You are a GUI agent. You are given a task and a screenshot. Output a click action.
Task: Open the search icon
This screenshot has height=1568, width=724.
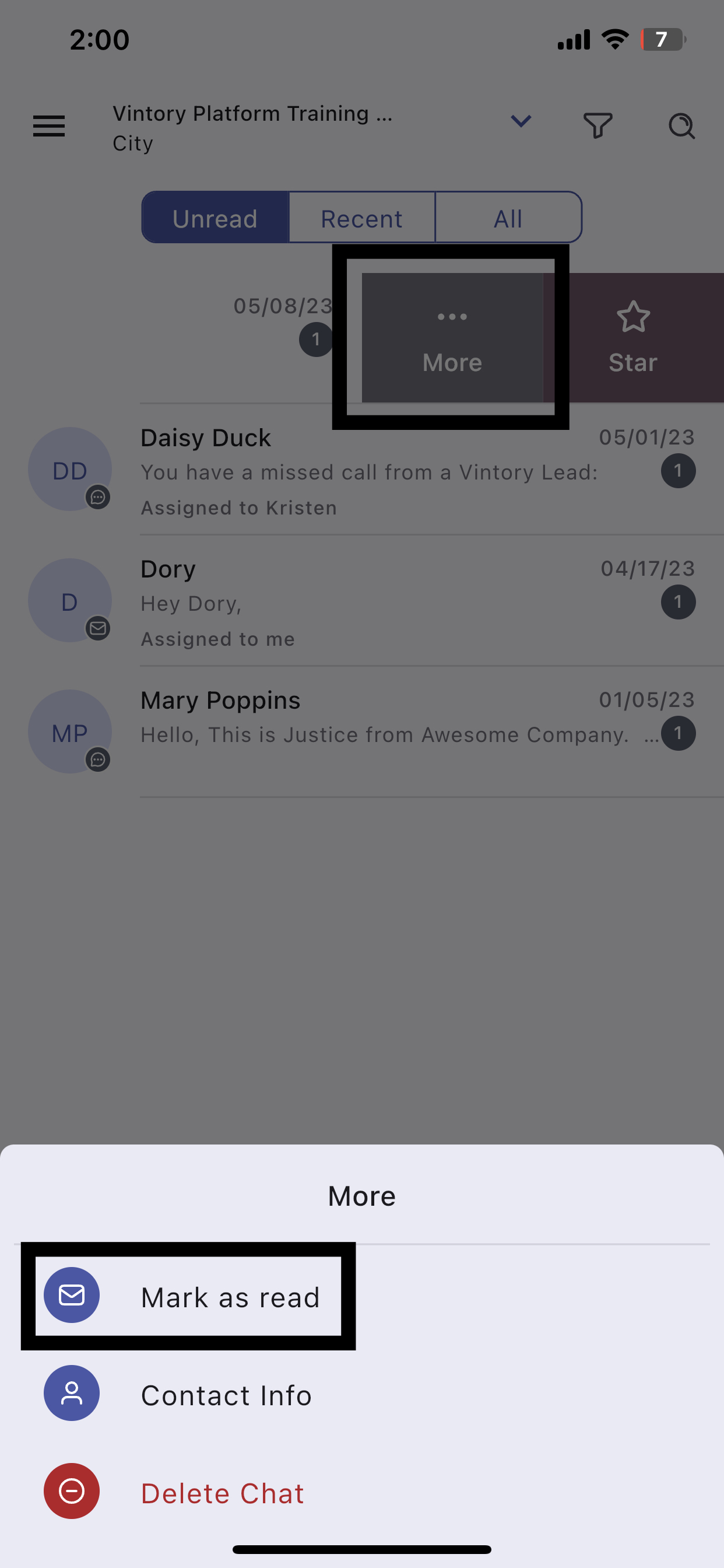click(681, 126)
